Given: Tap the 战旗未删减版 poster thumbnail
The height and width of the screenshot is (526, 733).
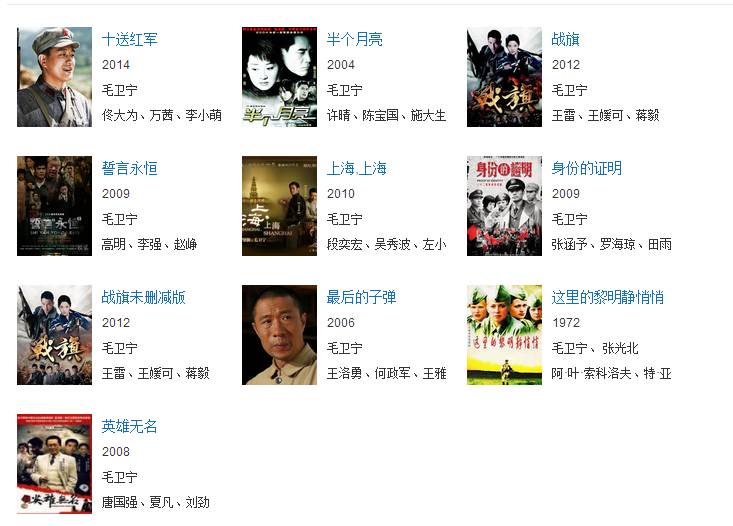Looking at the screenshot, I should click(x=54, y=335).
